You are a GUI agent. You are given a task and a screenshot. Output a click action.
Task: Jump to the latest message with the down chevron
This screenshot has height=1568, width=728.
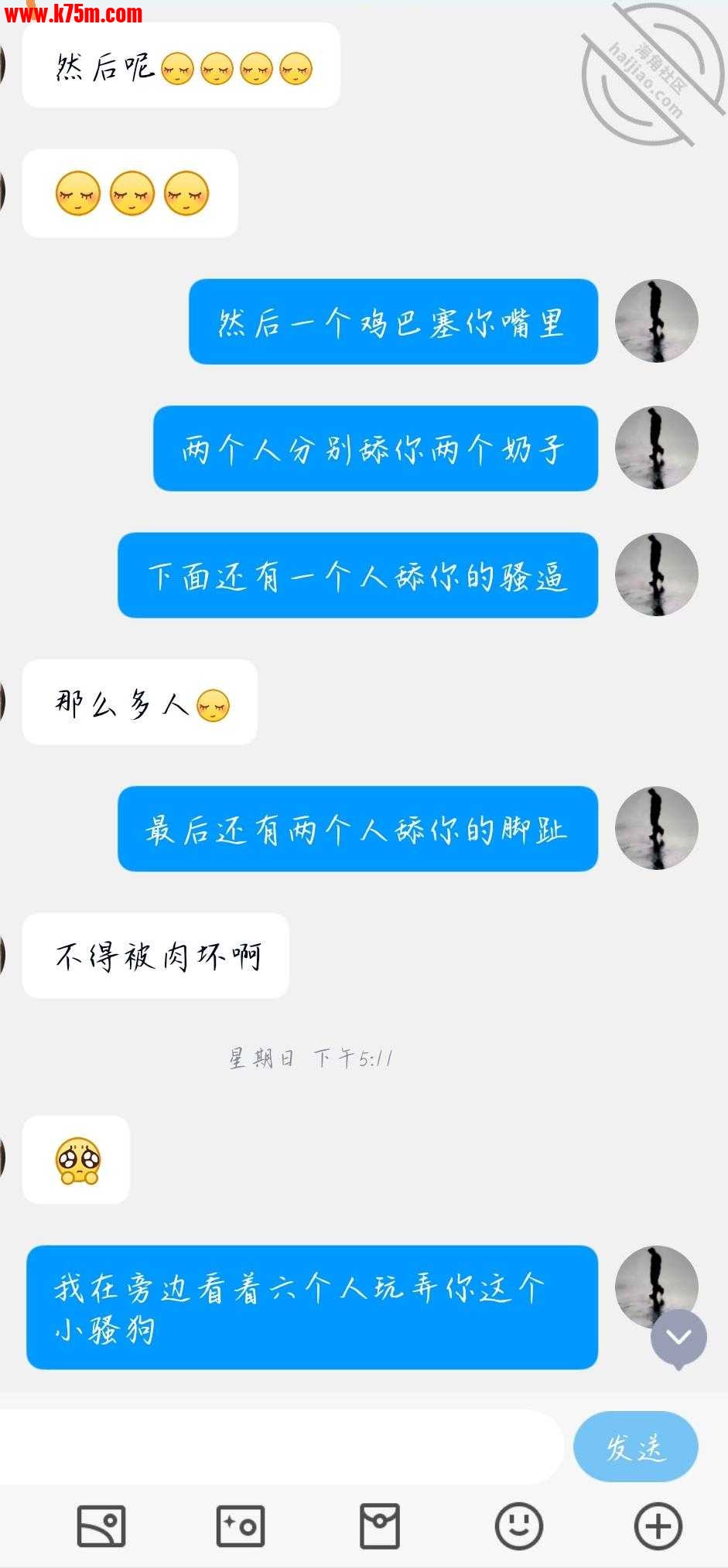pos(678,1338)
